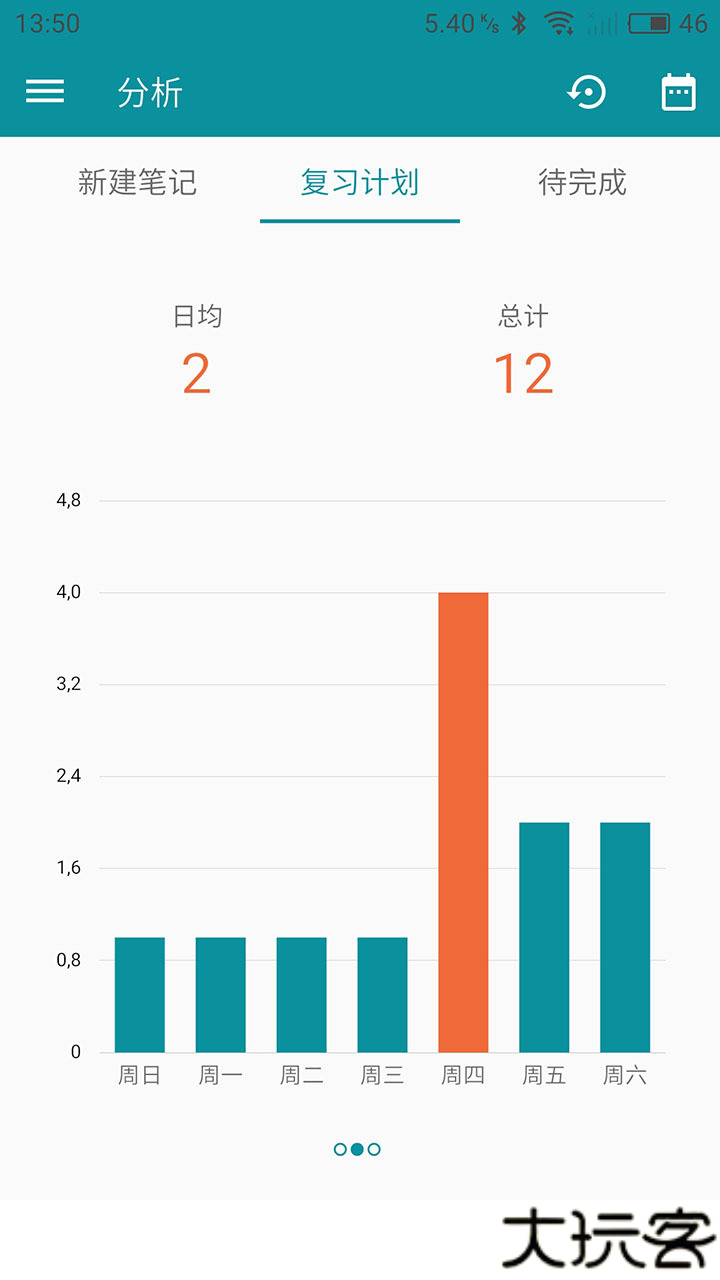Tap the Bluetooth icon in status bar

pos(521,22)
